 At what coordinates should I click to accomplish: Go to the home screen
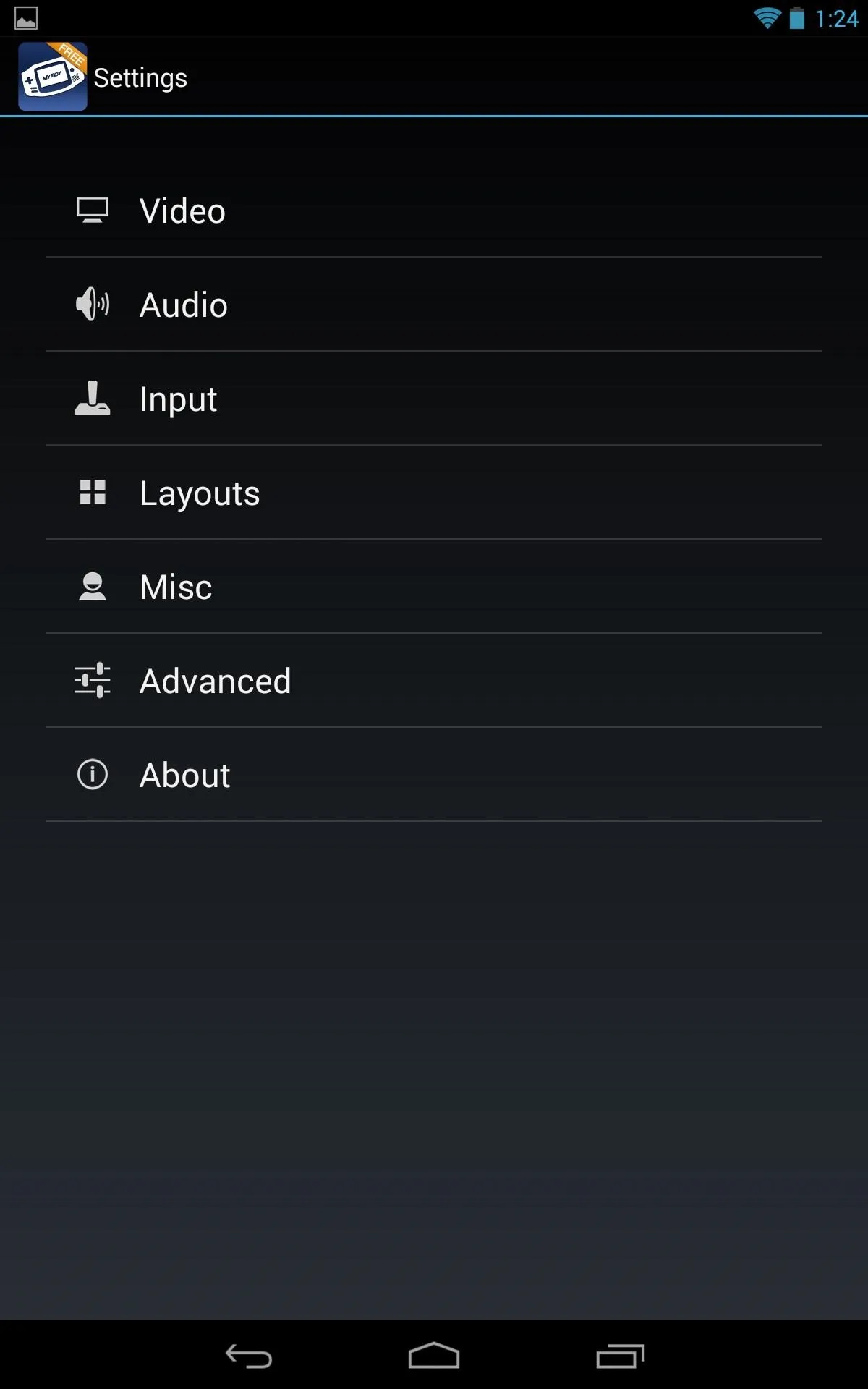434,1356
